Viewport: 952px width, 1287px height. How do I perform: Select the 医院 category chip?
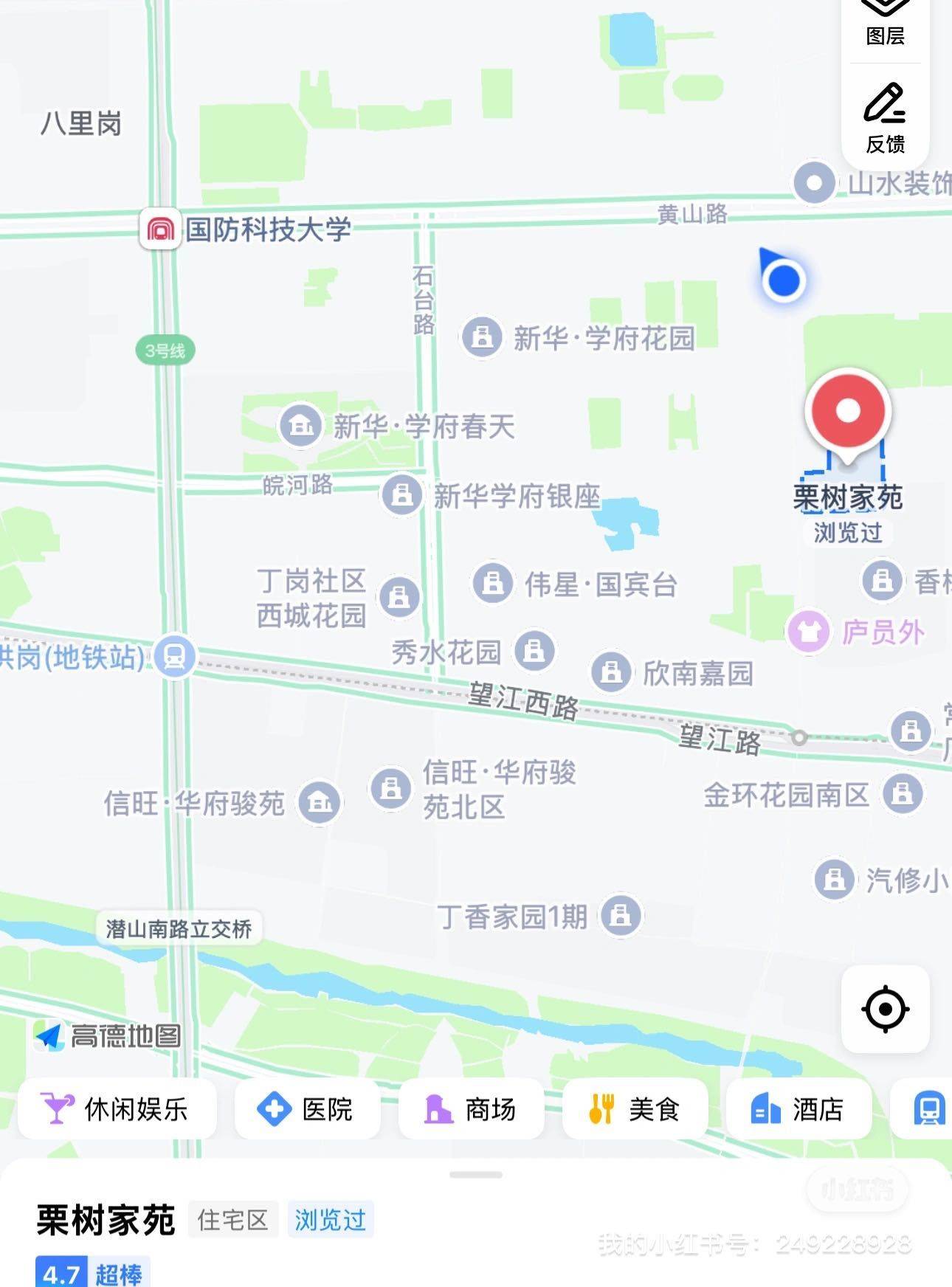[x=307, y=1109]
